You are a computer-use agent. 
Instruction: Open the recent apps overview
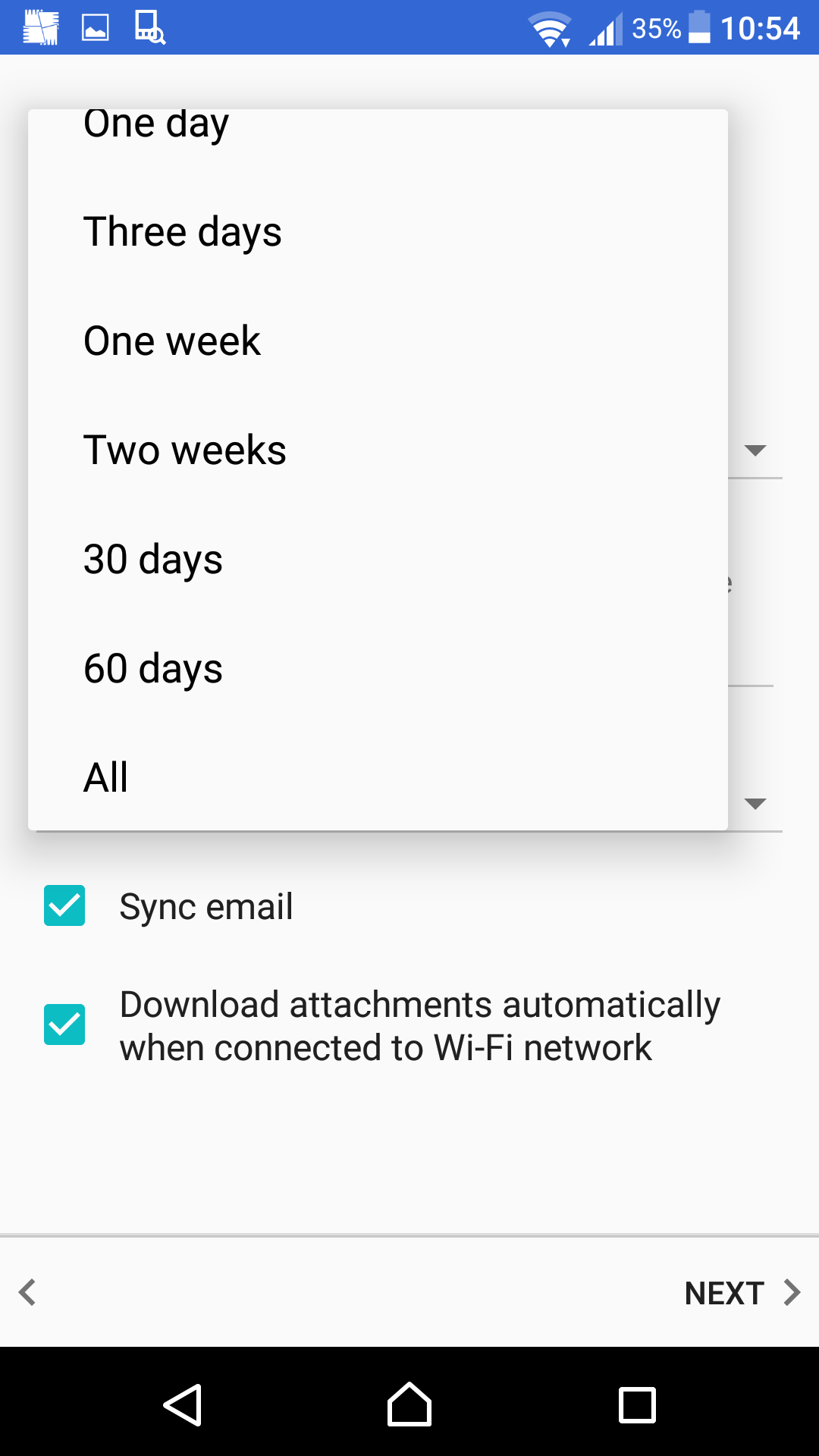tap(637, 1405)
